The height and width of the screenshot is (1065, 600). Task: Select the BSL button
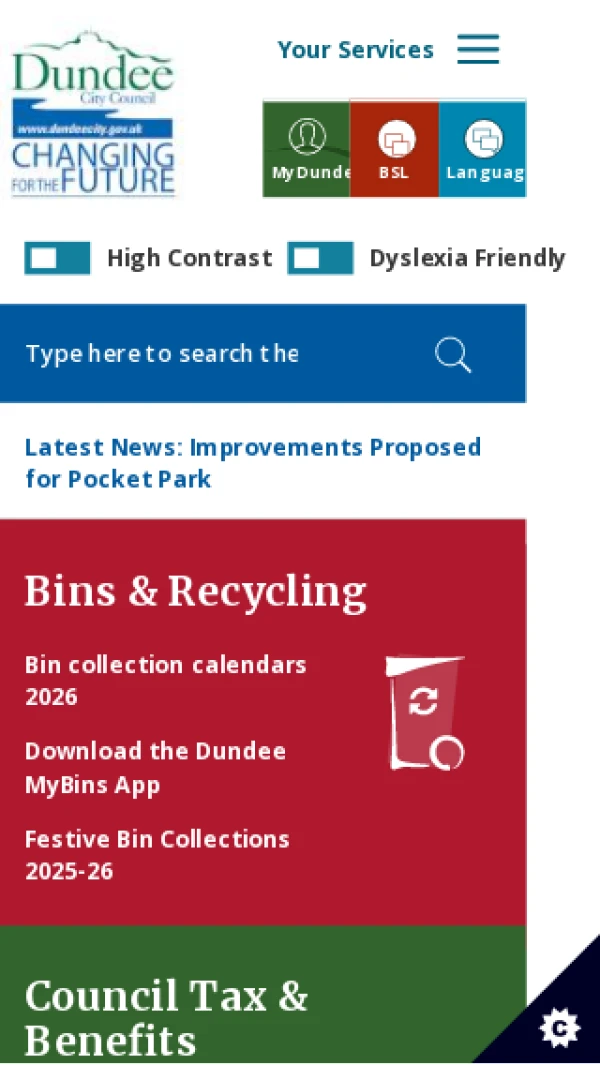click(394, 149)
